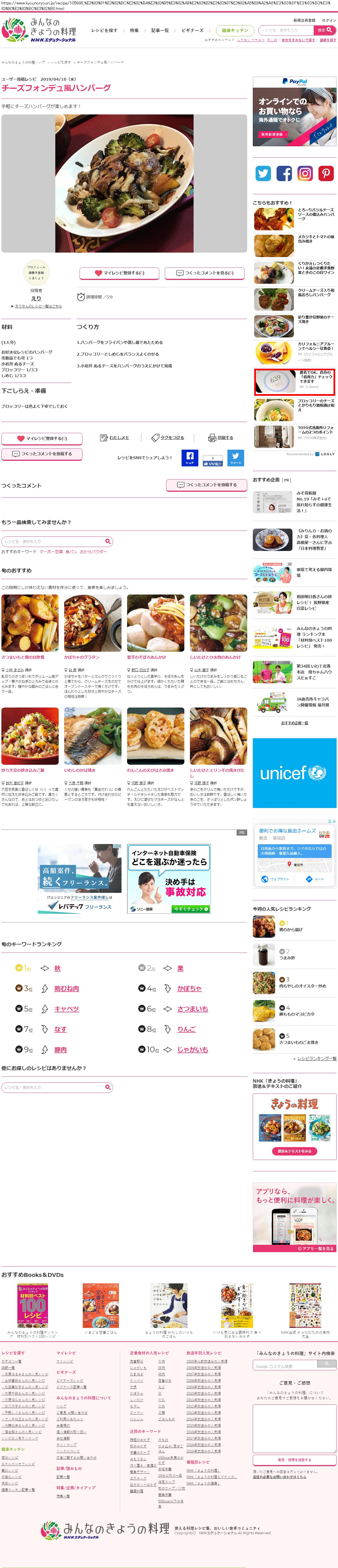Screen dimensions: 338x1568
Task: Open the Pinterest icon in sidebar
Action: [x=326, y=174]
